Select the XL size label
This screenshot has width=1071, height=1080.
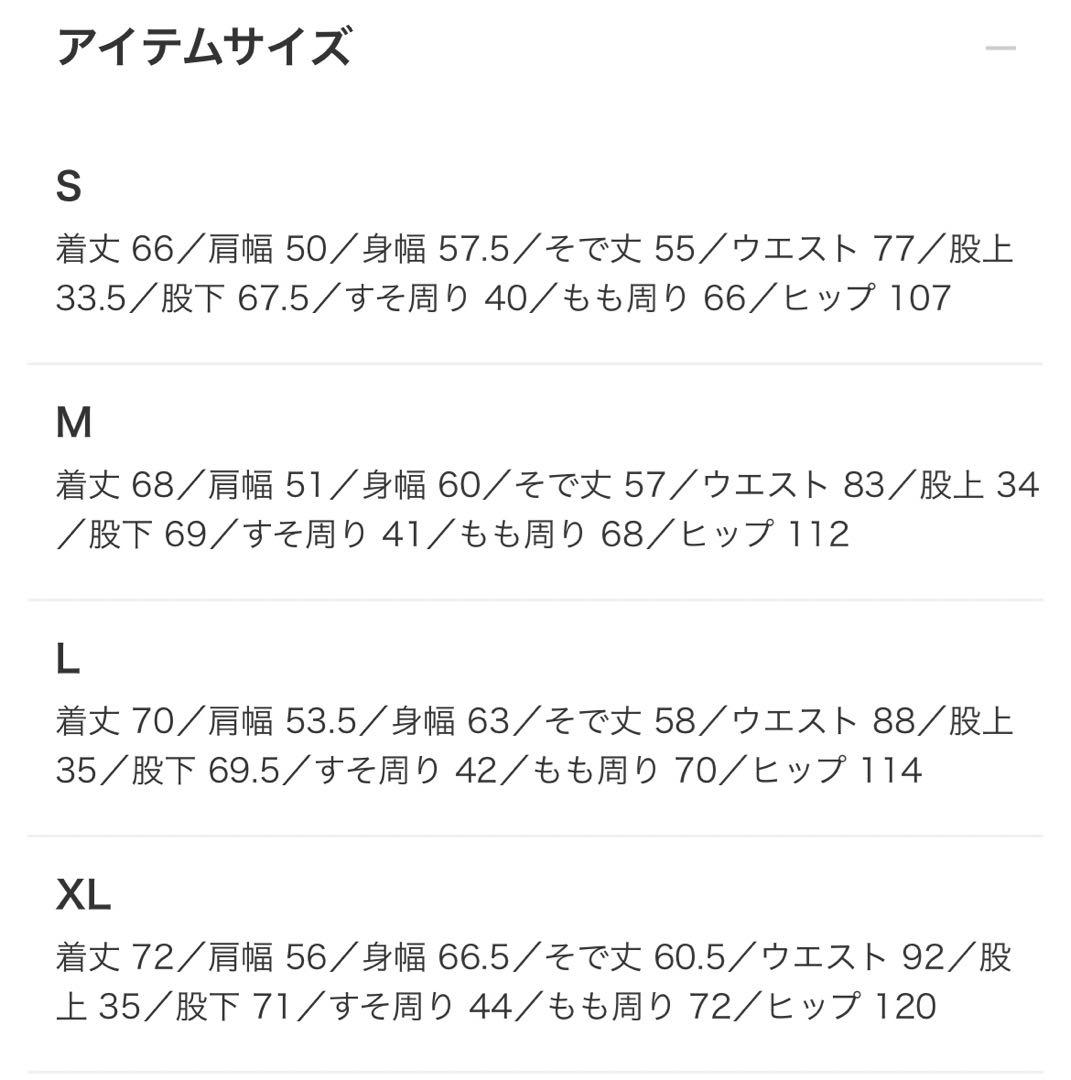(82, 893)
